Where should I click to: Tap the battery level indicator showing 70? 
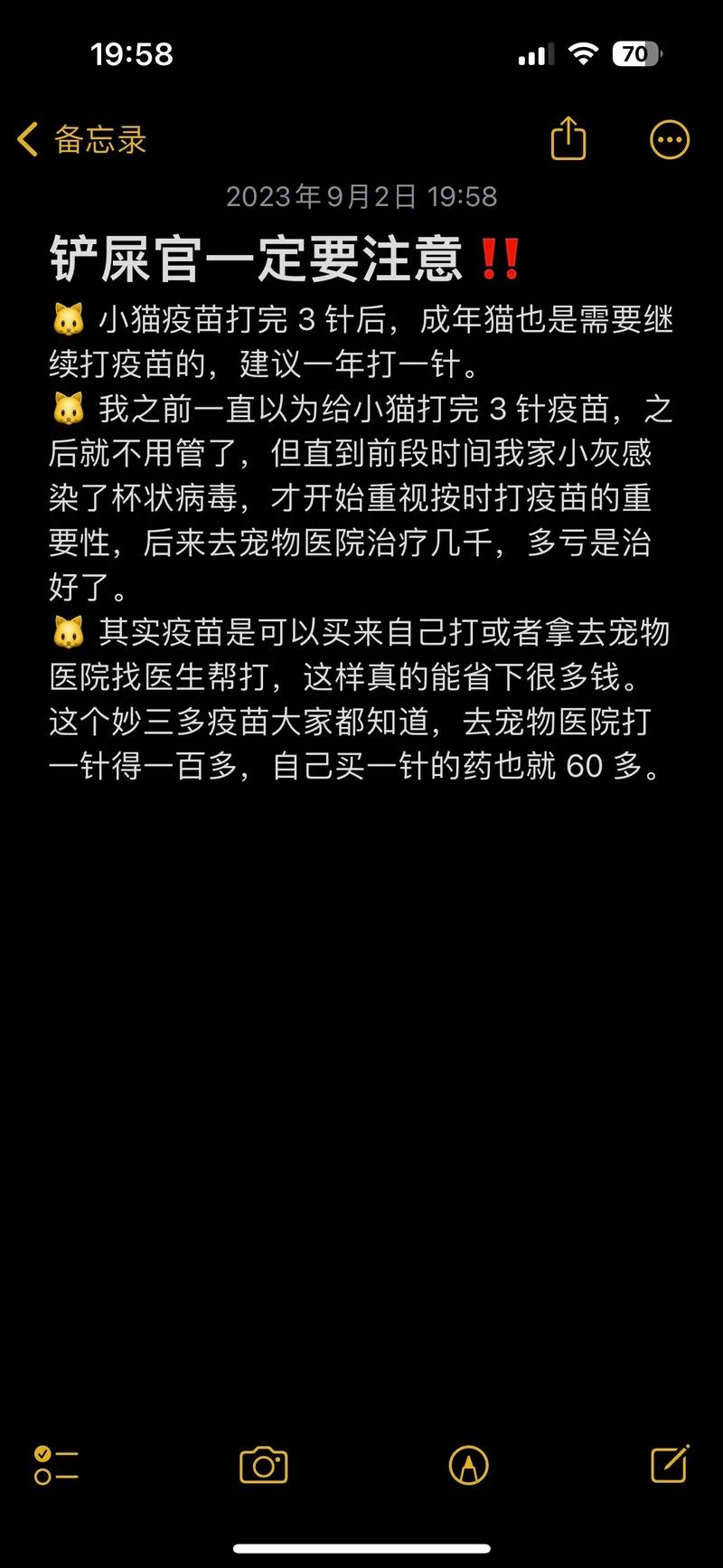[x=636, y=53]
